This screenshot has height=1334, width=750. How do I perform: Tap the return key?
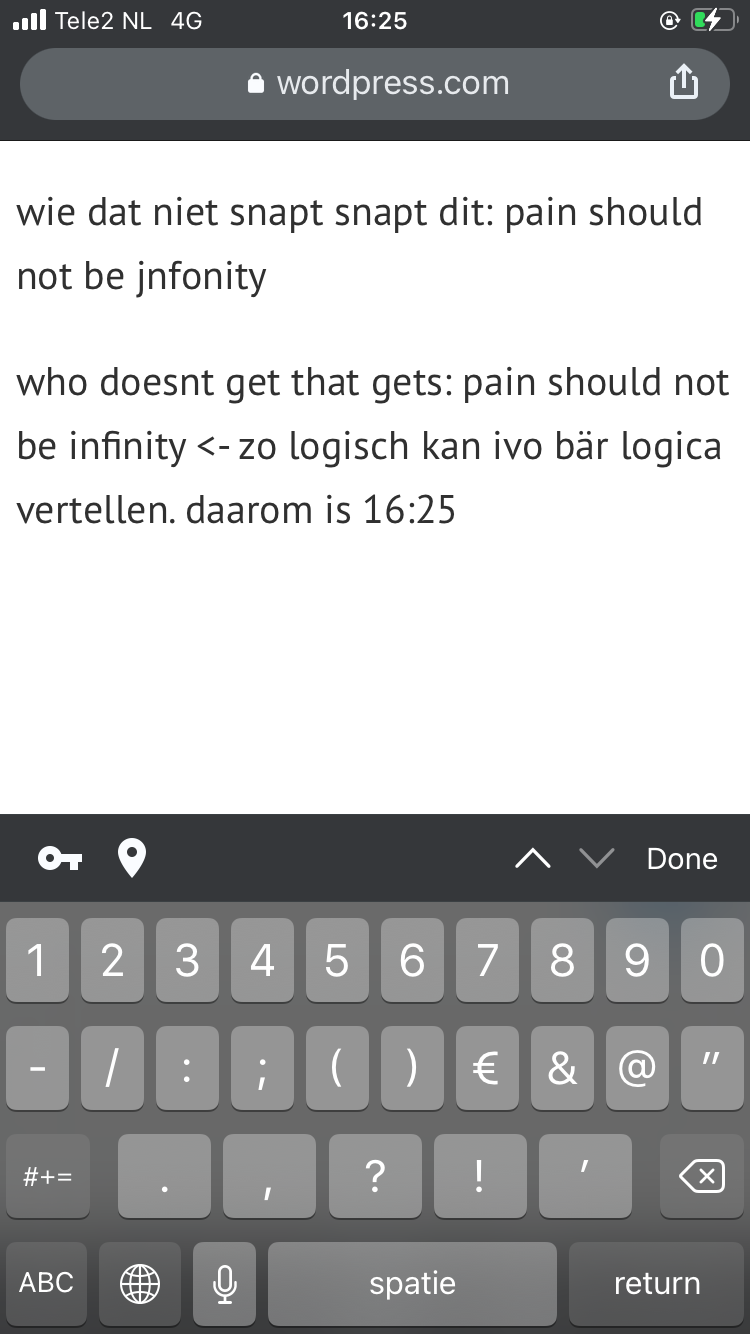coord(656,1282)
